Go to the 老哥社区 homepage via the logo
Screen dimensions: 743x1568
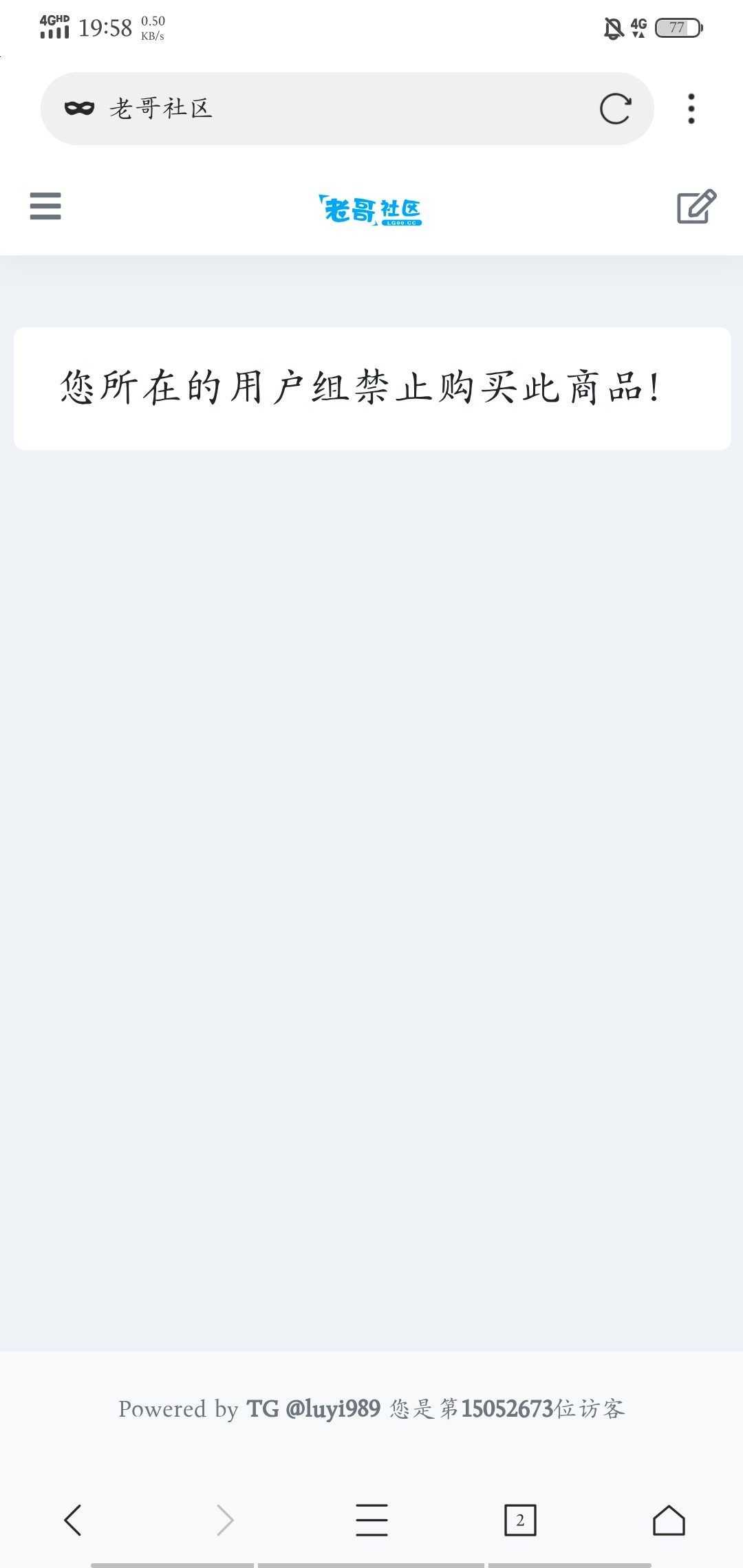(371, 210)
